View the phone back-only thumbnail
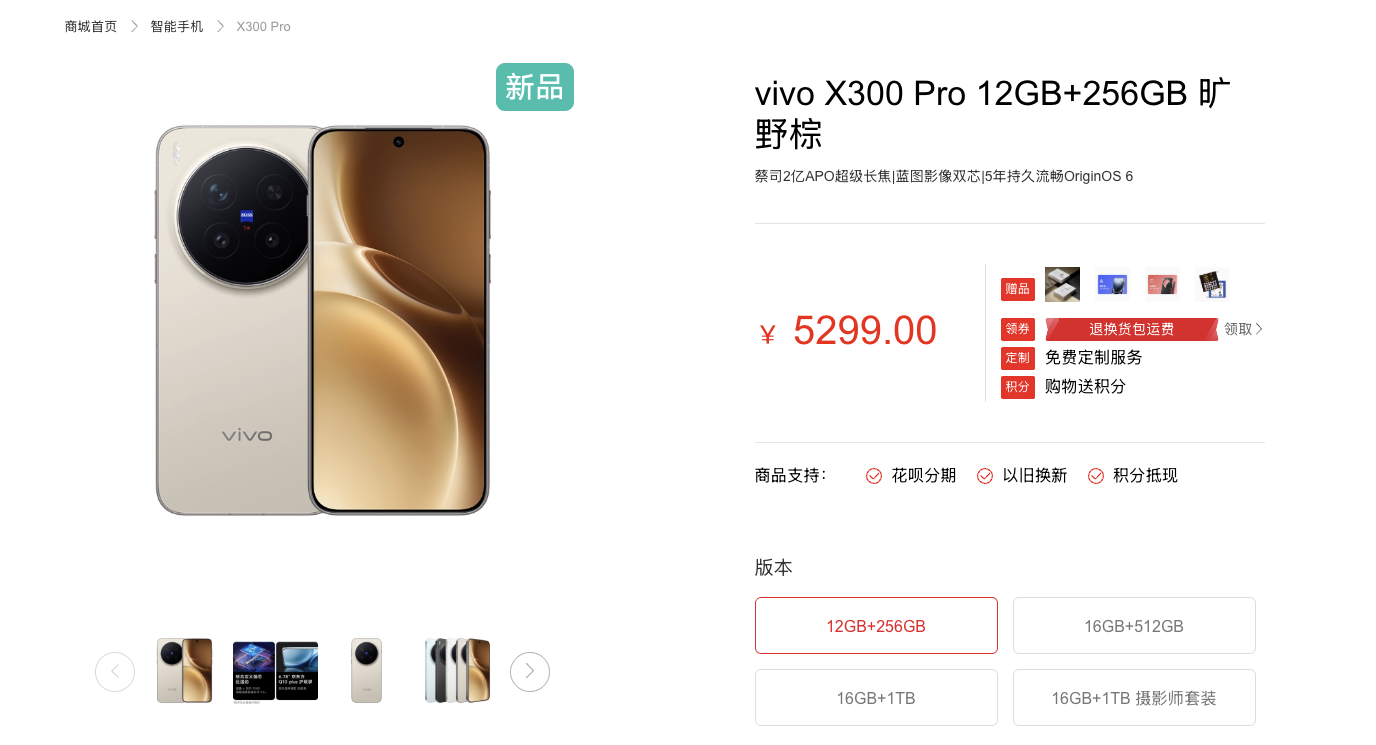1376x745 pixels. pos(366,670)
